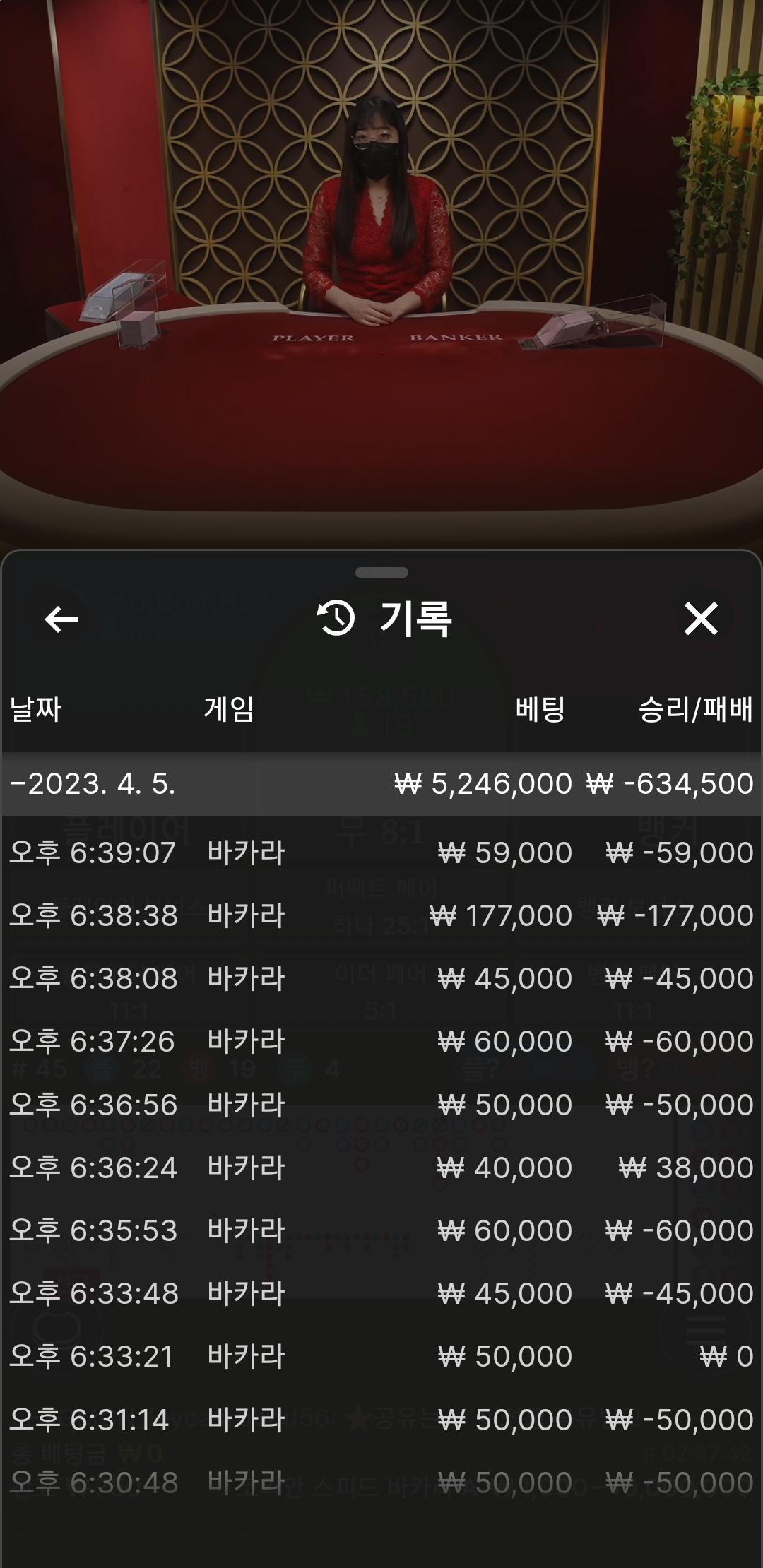Select the 오후 6:37:26 바카라 entry

pos(381,1041)
